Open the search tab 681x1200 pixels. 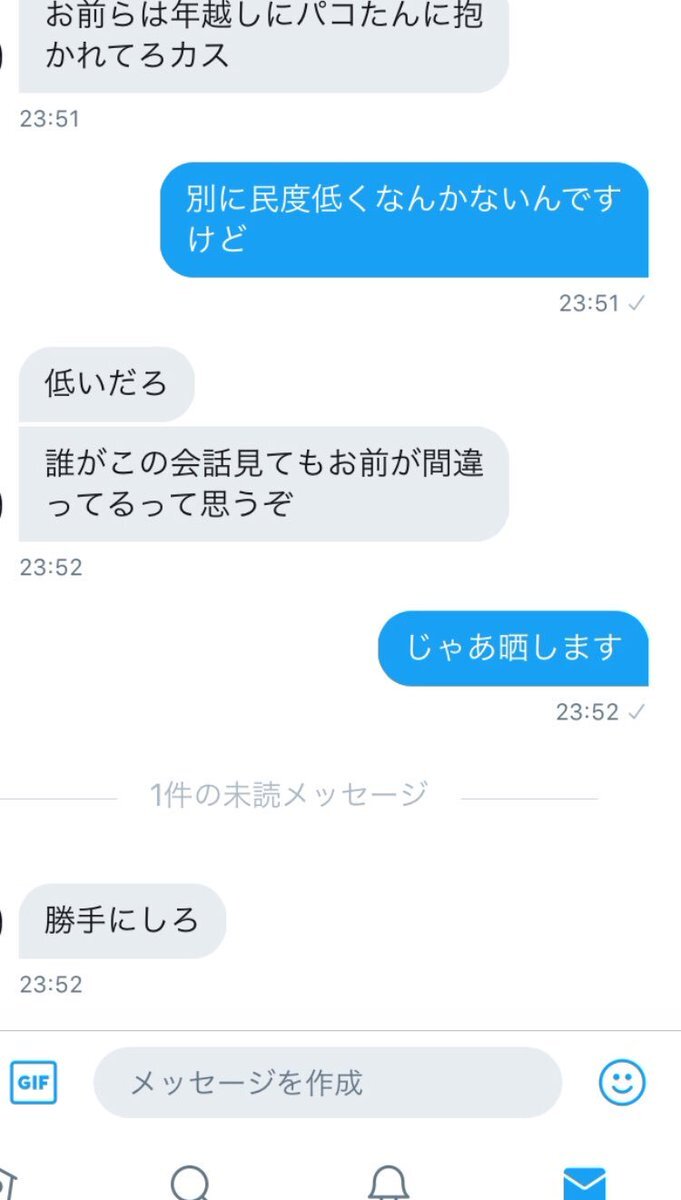[x=190, y=1184]
